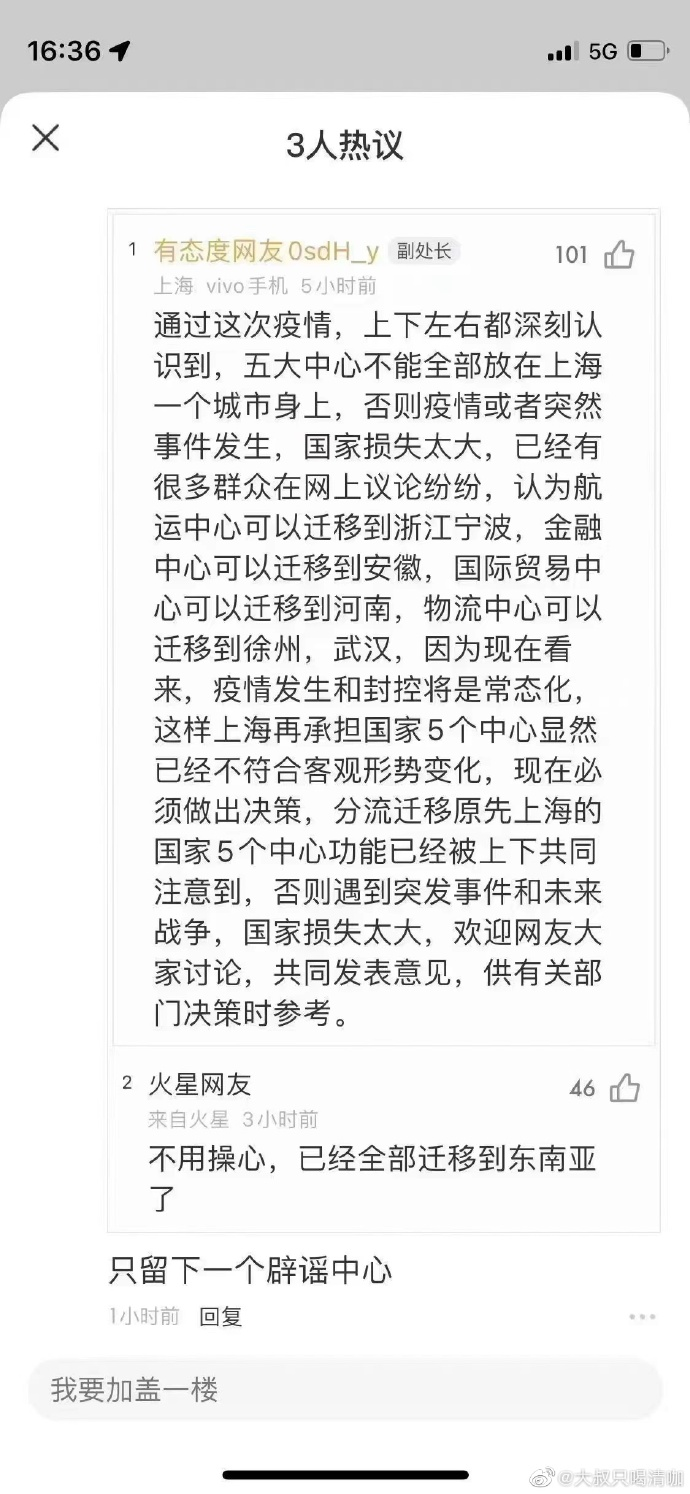The image size is (690, 1494).
Task: Focus the 我要加盖一楼 reply field
Action: pyautogui.click(x=345, y=1390)
